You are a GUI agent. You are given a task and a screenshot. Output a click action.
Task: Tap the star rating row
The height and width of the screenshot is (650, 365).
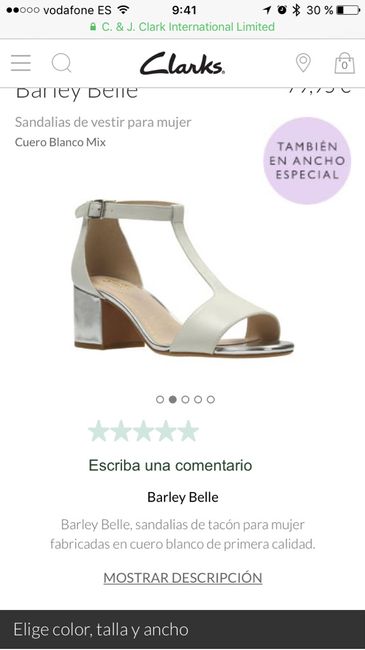(144, 431)
